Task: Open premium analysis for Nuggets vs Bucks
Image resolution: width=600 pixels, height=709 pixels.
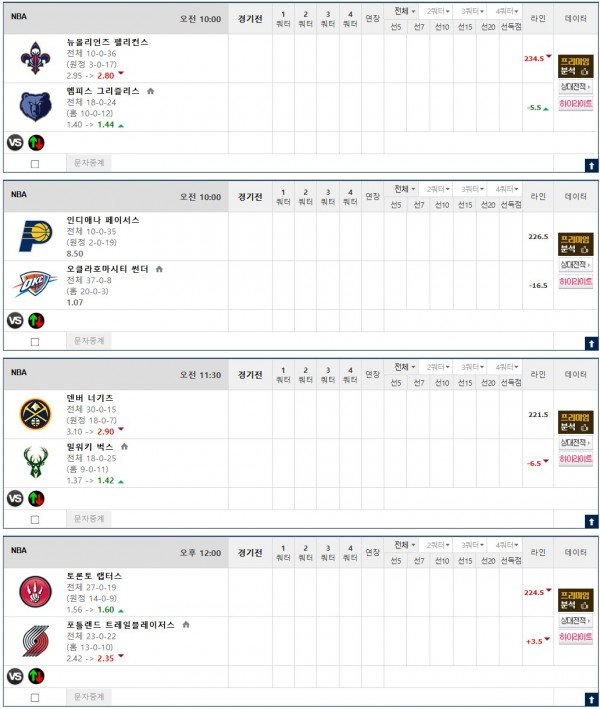Action: [575, 422]
